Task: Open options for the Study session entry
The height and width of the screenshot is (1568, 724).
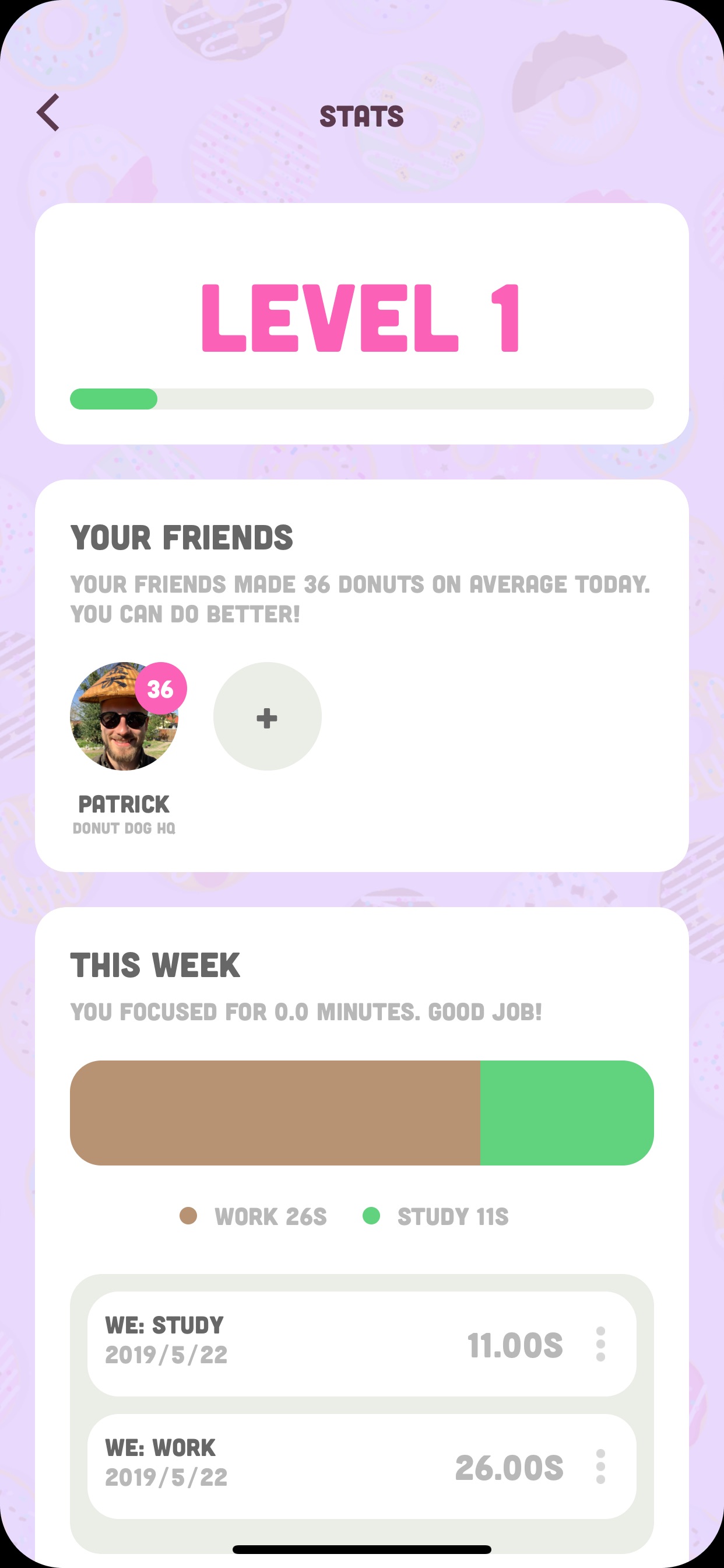Action: 600,1344
